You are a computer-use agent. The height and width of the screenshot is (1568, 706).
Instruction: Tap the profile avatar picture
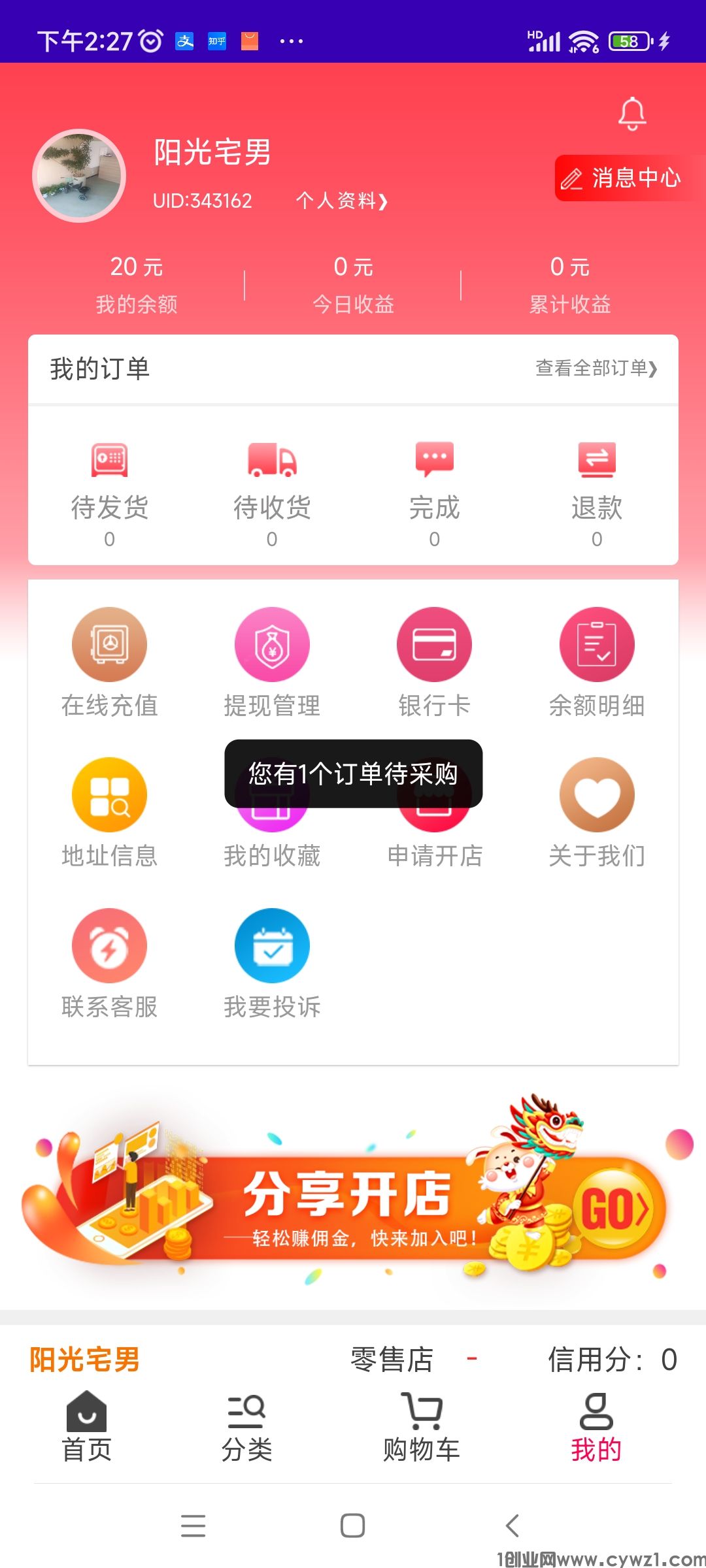79,175
